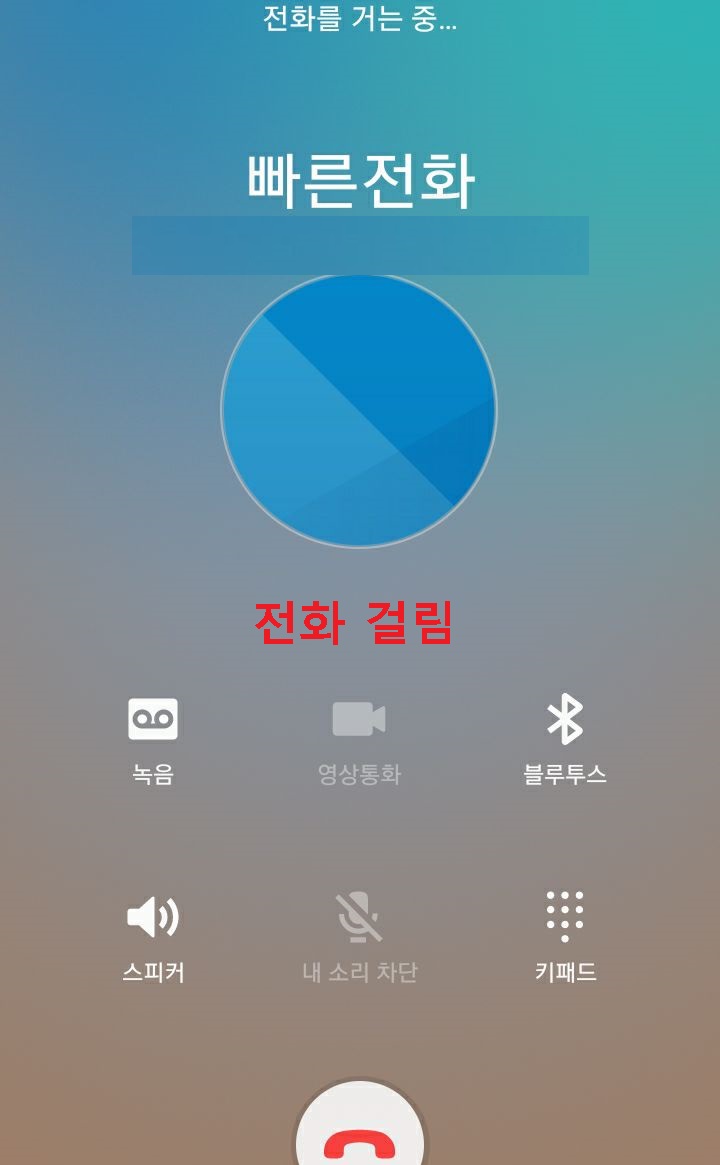Tap the blue contact avatar circle
The width and height of the screenshot is (720, 1165).
[360, 410]
